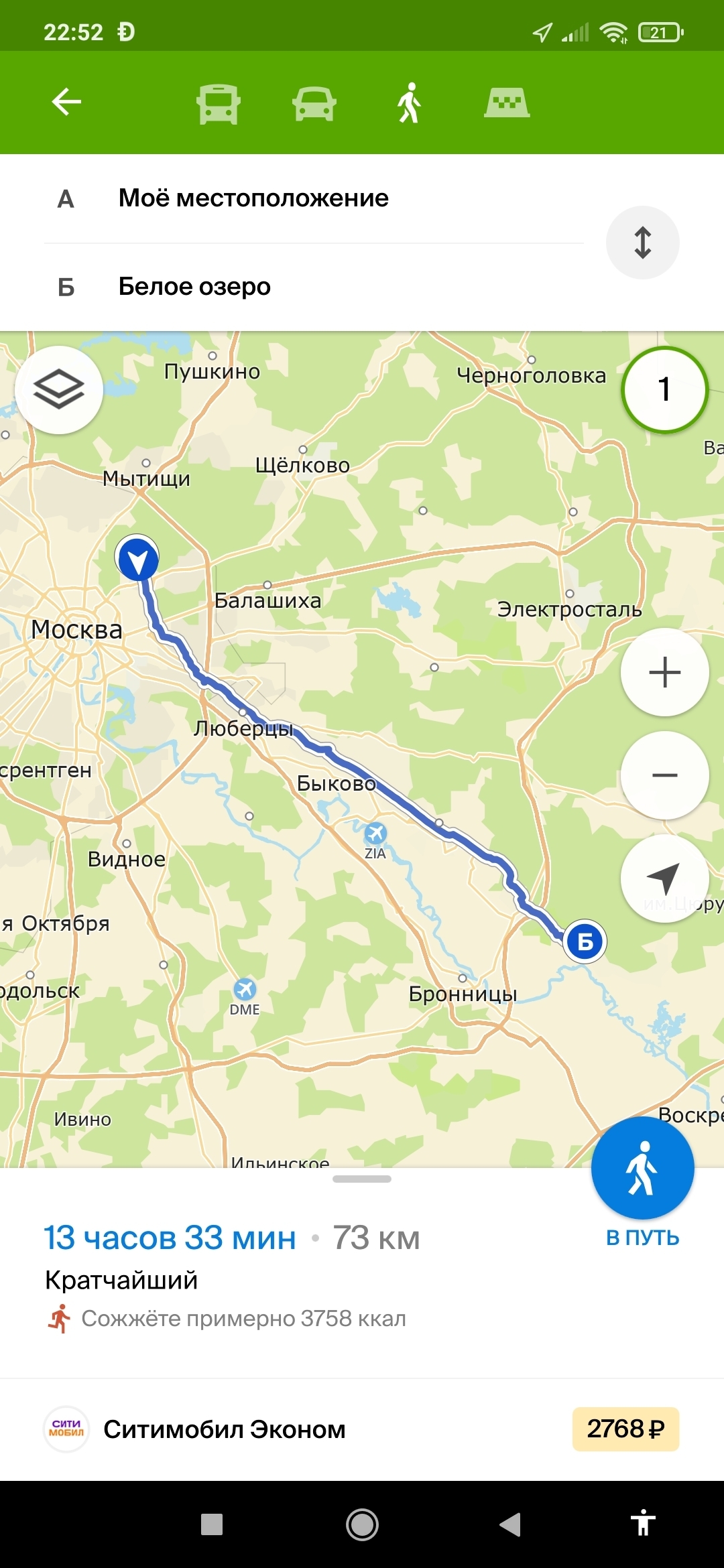
Task: Open the map layers button
Action: coord(59,390)
